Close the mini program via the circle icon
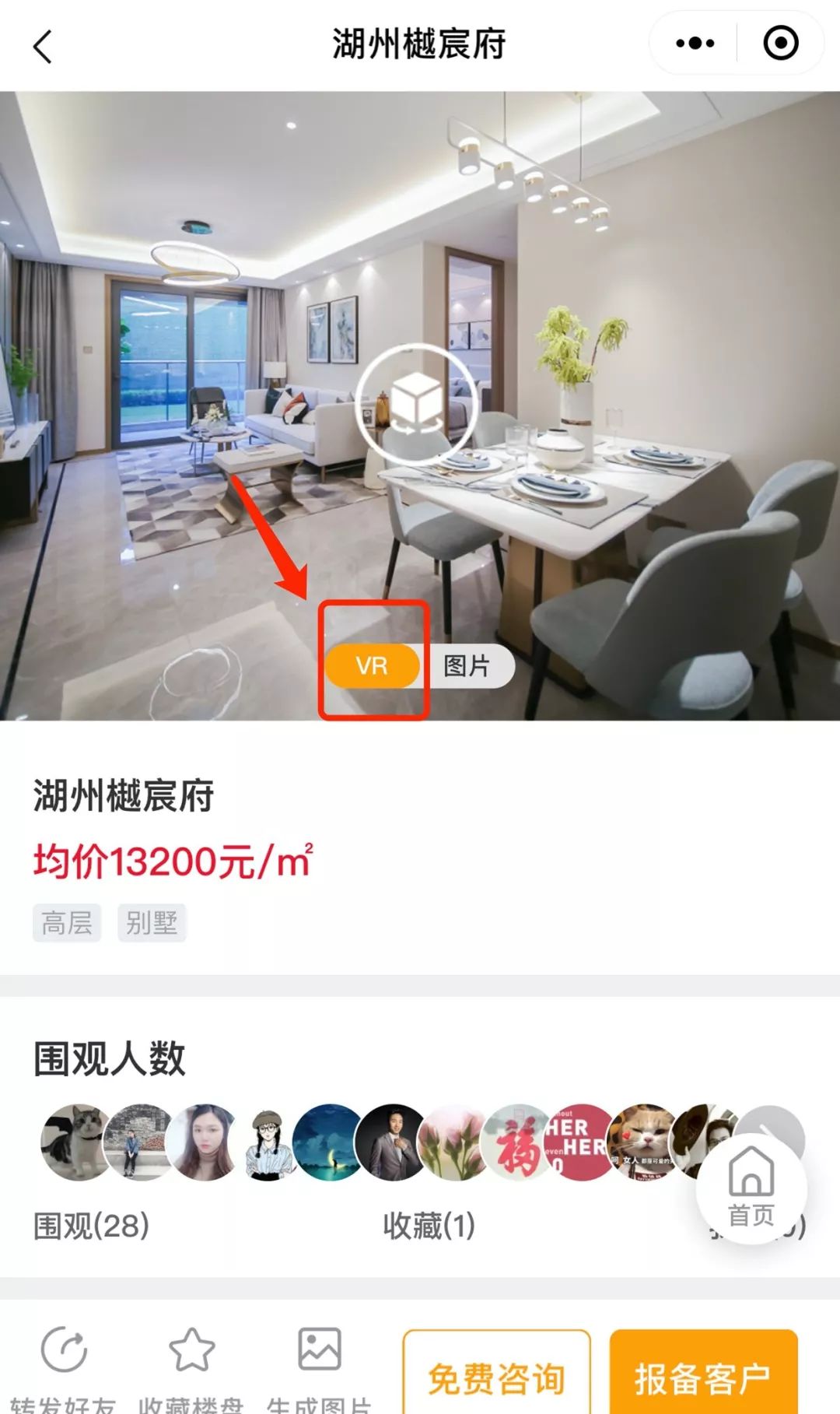Screen dimensions: 840x1414 [780, 44]
